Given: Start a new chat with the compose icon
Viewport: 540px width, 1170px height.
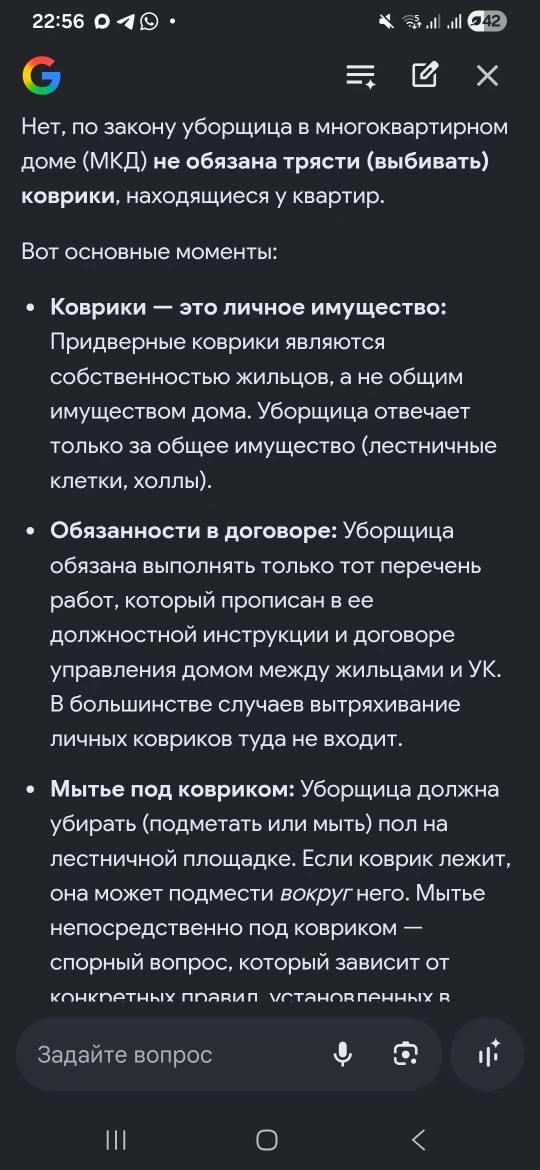Looking at the screenshot, I should coord(424,75).
